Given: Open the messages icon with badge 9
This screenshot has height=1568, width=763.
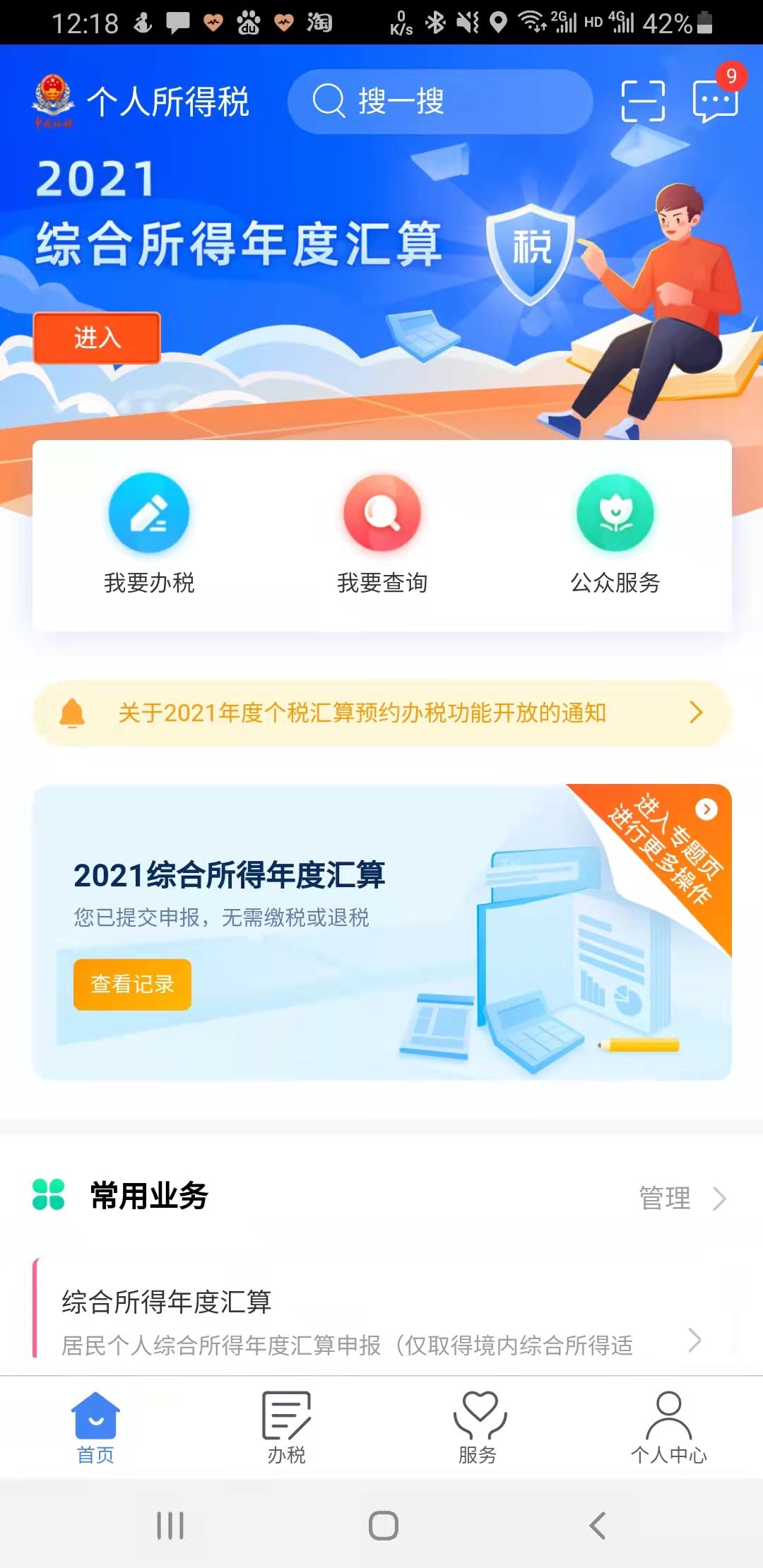Looking at the screenshot, I should [x=715, y=100].
